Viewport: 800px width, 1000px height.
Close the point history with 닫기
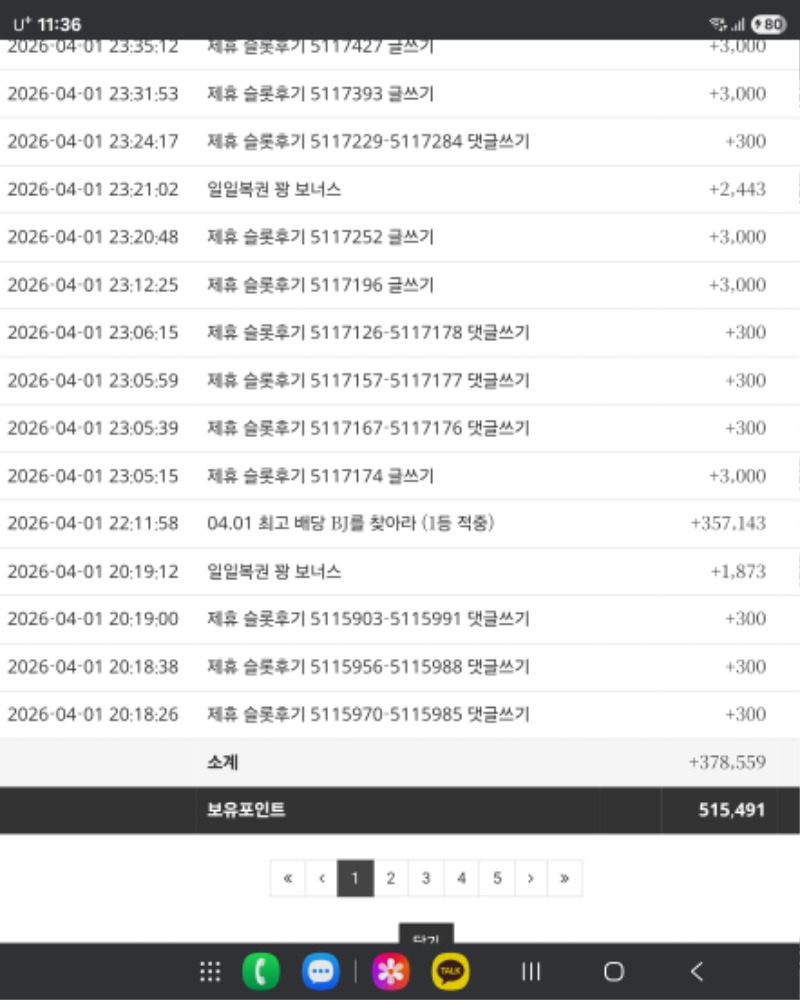pos(426,936)
